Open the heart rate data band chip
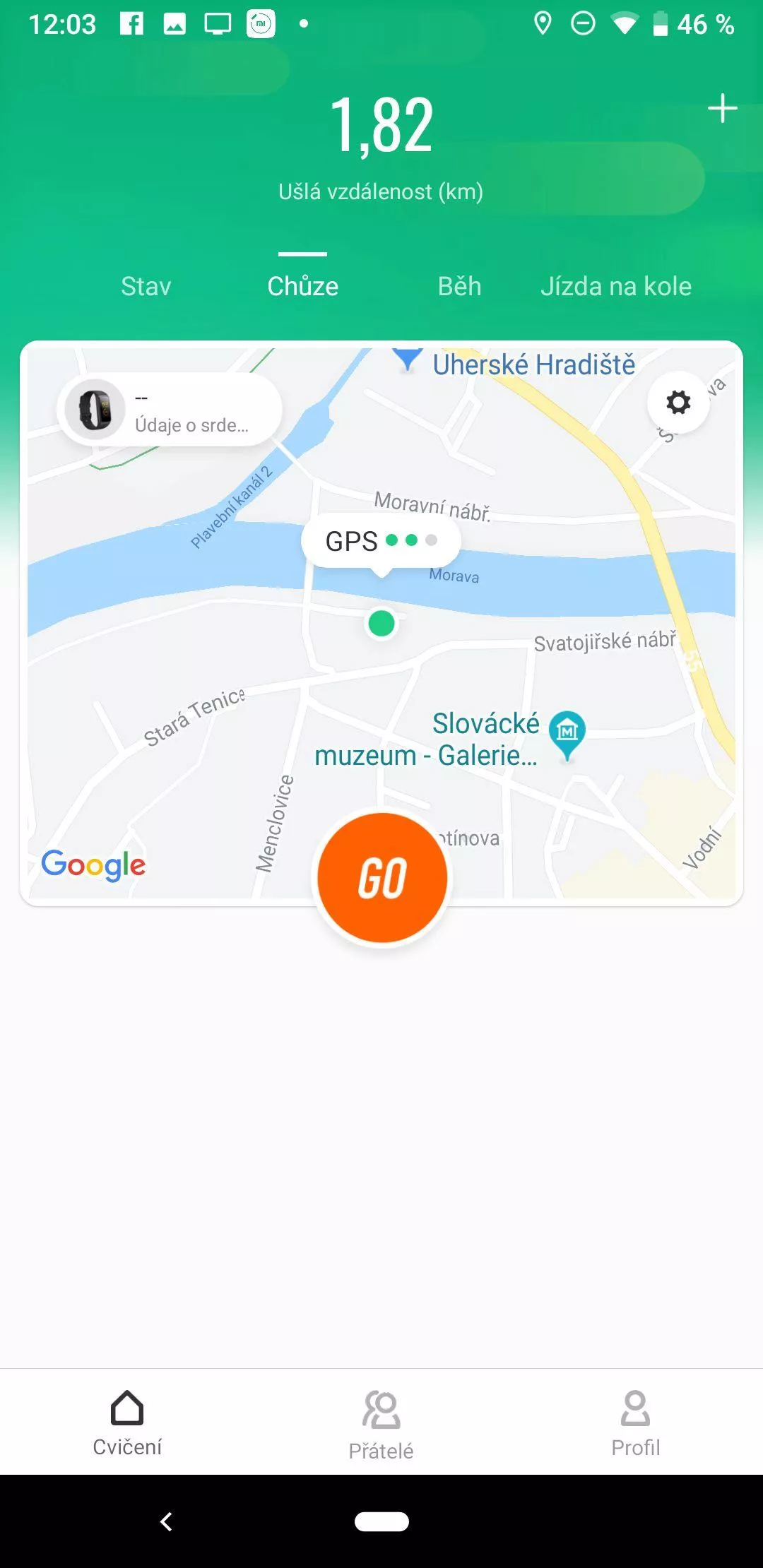The width and height of the screenshot is (763, 1568). (x=170, y=410)
